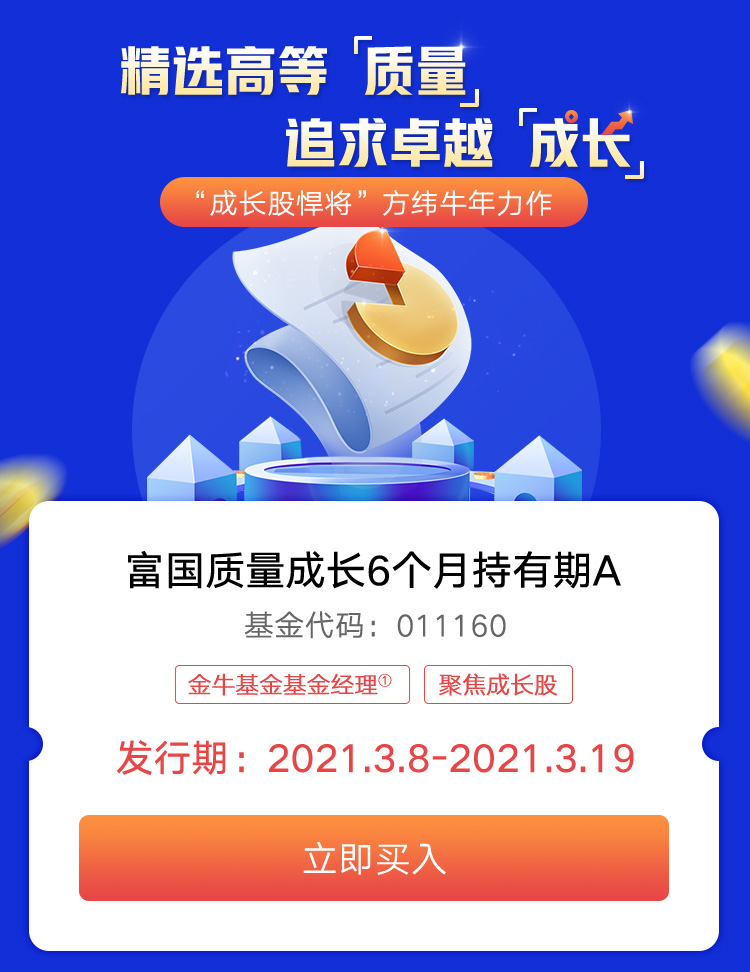The image size is (750, 972).
Task: Tap the 立即买入 buy button
Action: 374,858
